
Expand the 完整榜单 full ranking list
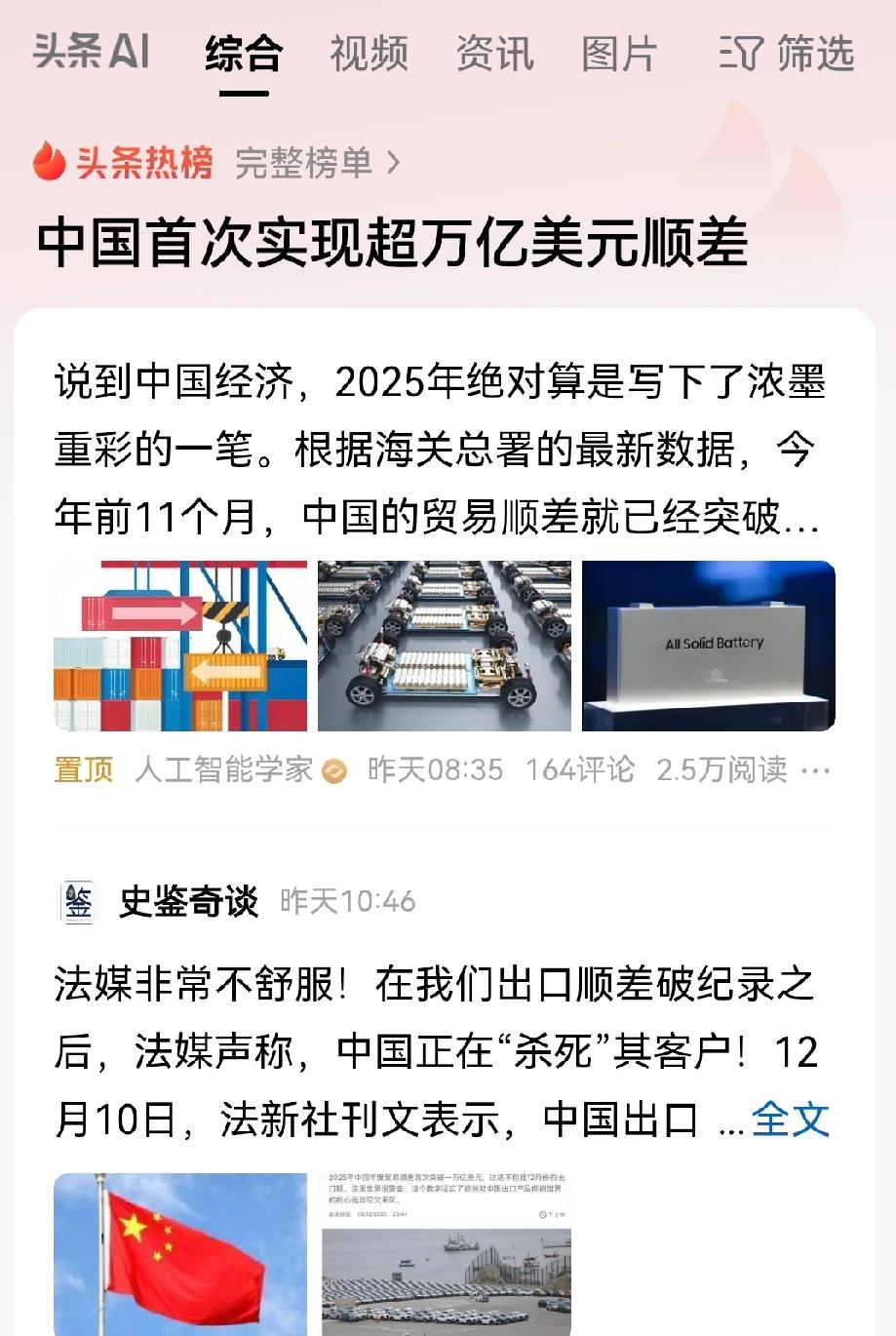click(303, 162)
